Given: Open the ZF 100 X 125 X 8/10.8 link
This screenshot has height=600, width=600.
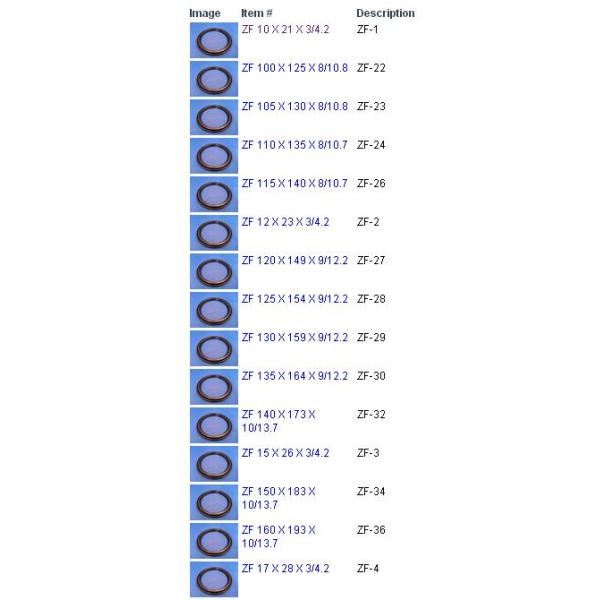Looking at the screenshot, I should (294, 68).
